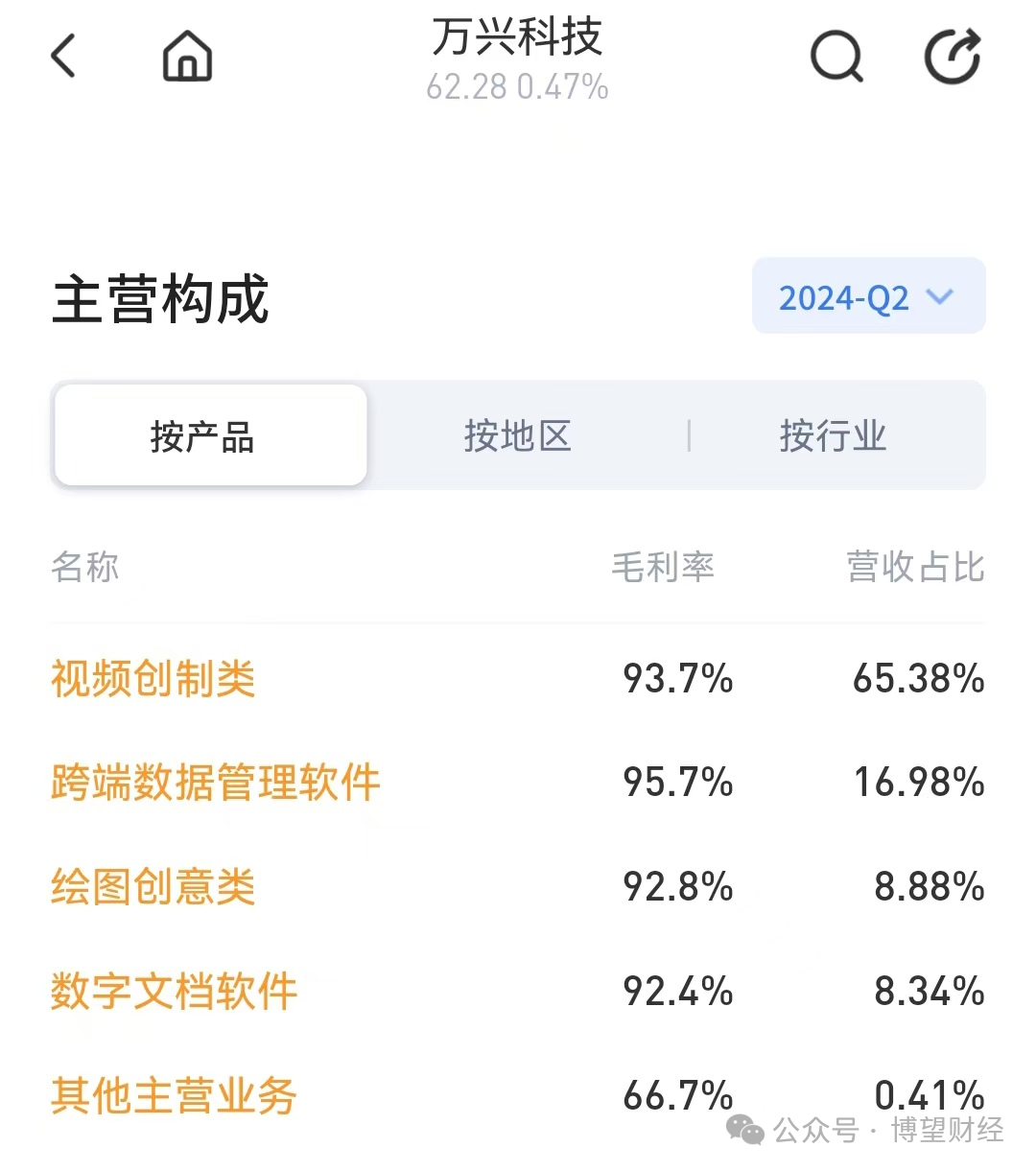Switch to the 按地区 tab
Image resolution: width=1036 pixels, height=1171 pixels.
[x=518, y=436]
